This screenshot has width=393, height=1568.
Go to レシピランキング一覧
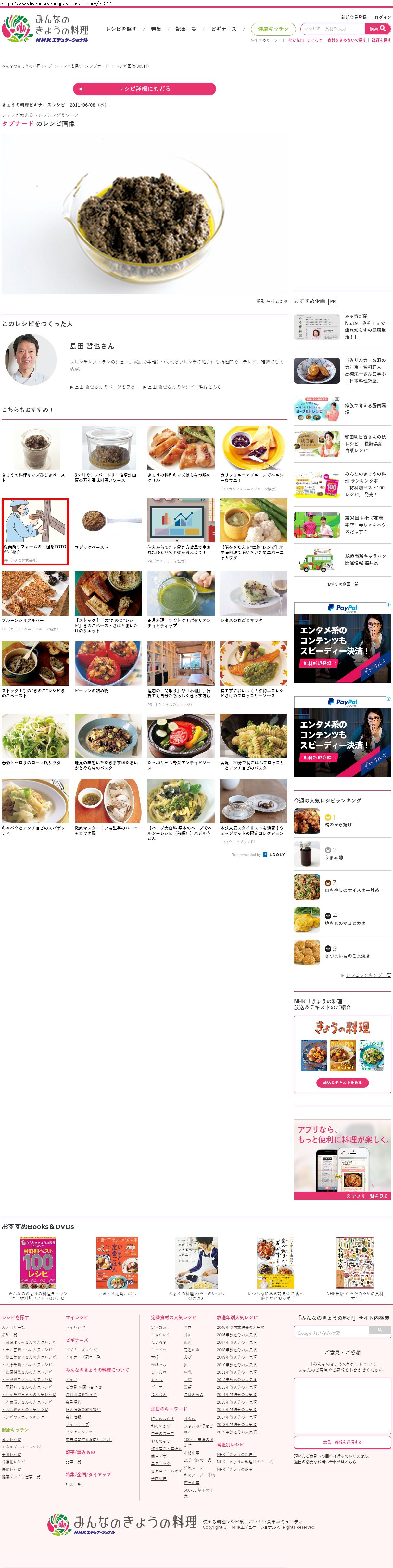pyautogui.click(x=368, y=975)
